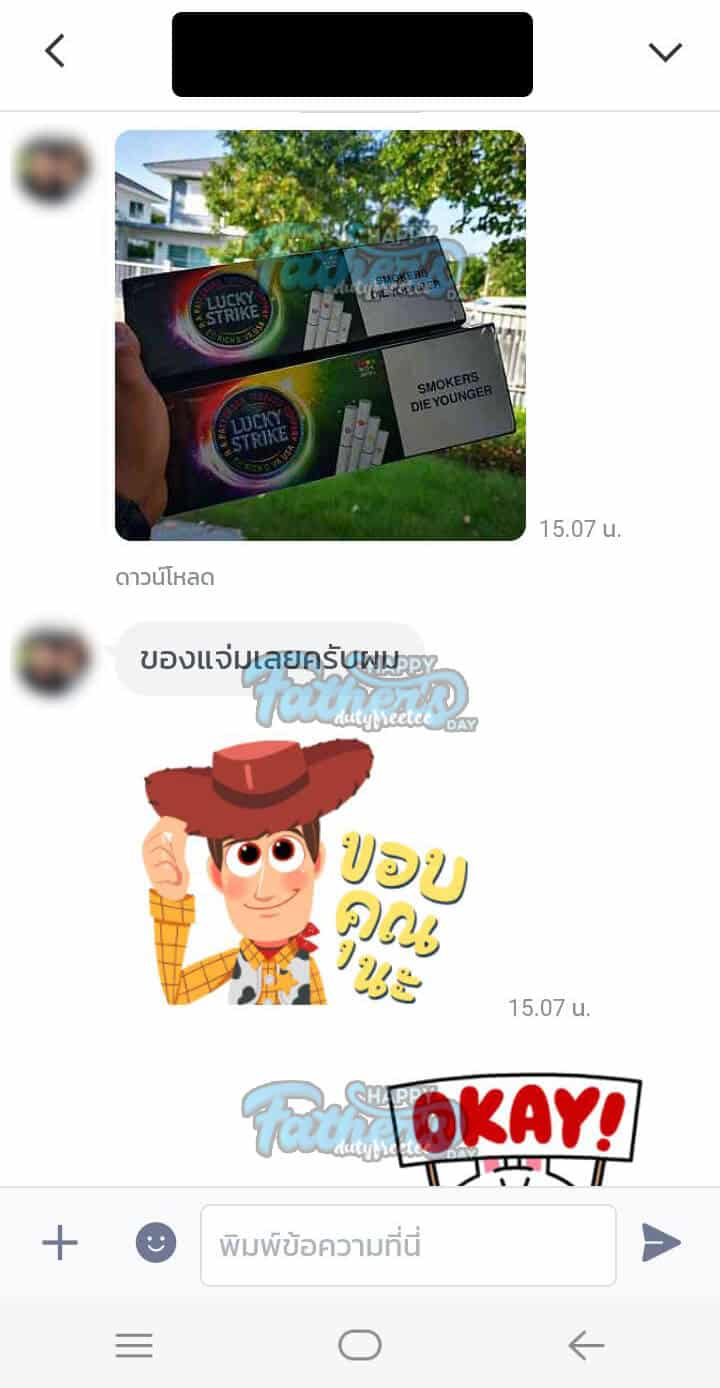Open the sender's profile avatar next to photo

[54, 170]
